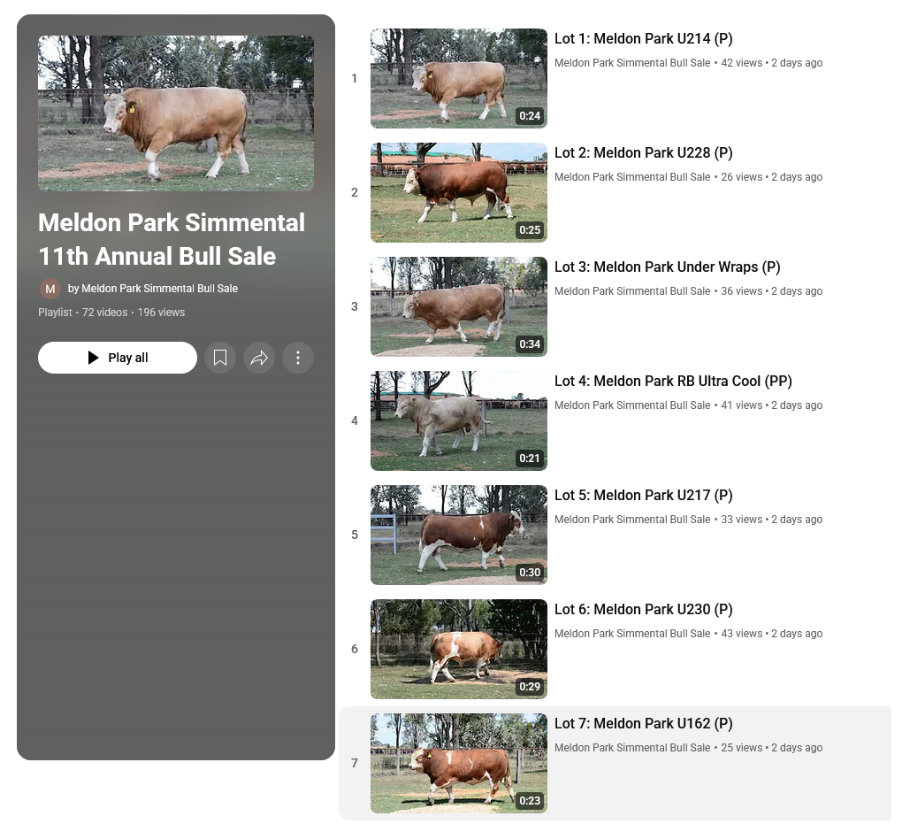Share the bull sale playlist
This screenshot has width=900, height=835.
click(259, 358)
